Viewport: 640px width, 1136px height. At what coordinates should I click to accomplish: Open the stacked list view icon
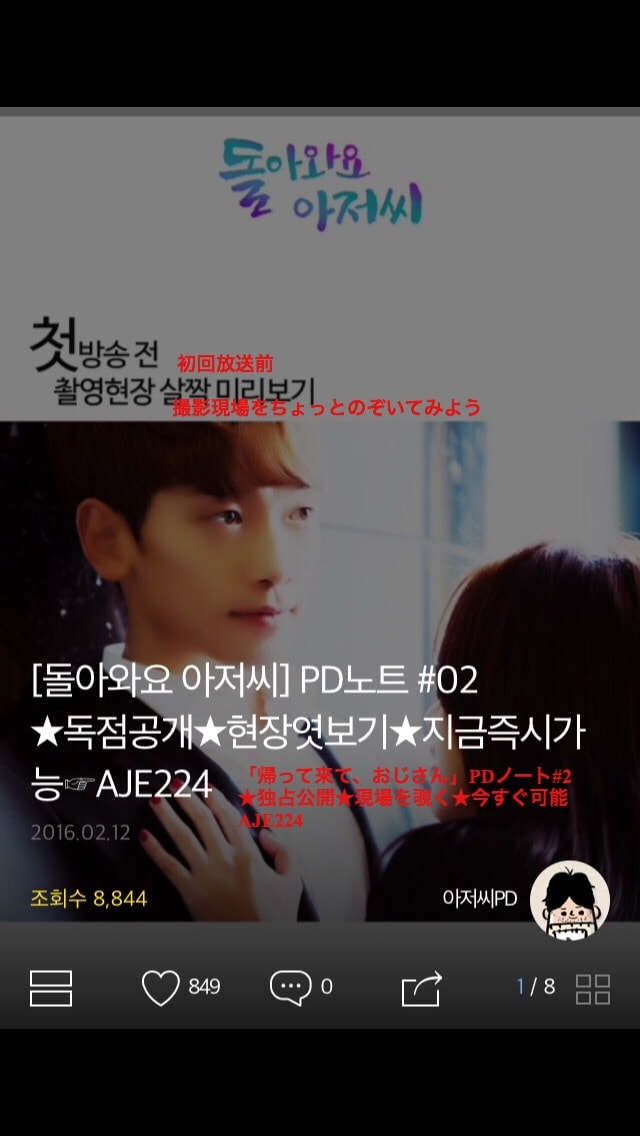point(51,988)
